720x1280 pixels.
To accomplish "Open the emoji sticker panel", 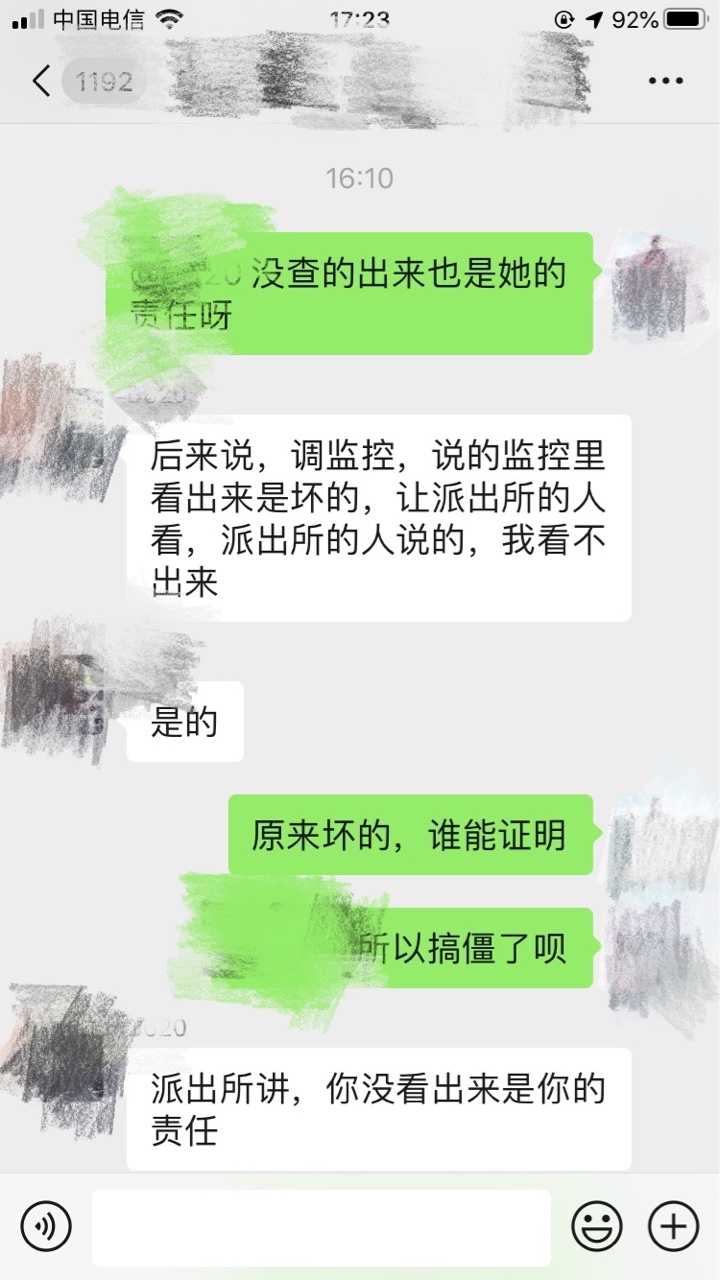I will point(597,1225).
